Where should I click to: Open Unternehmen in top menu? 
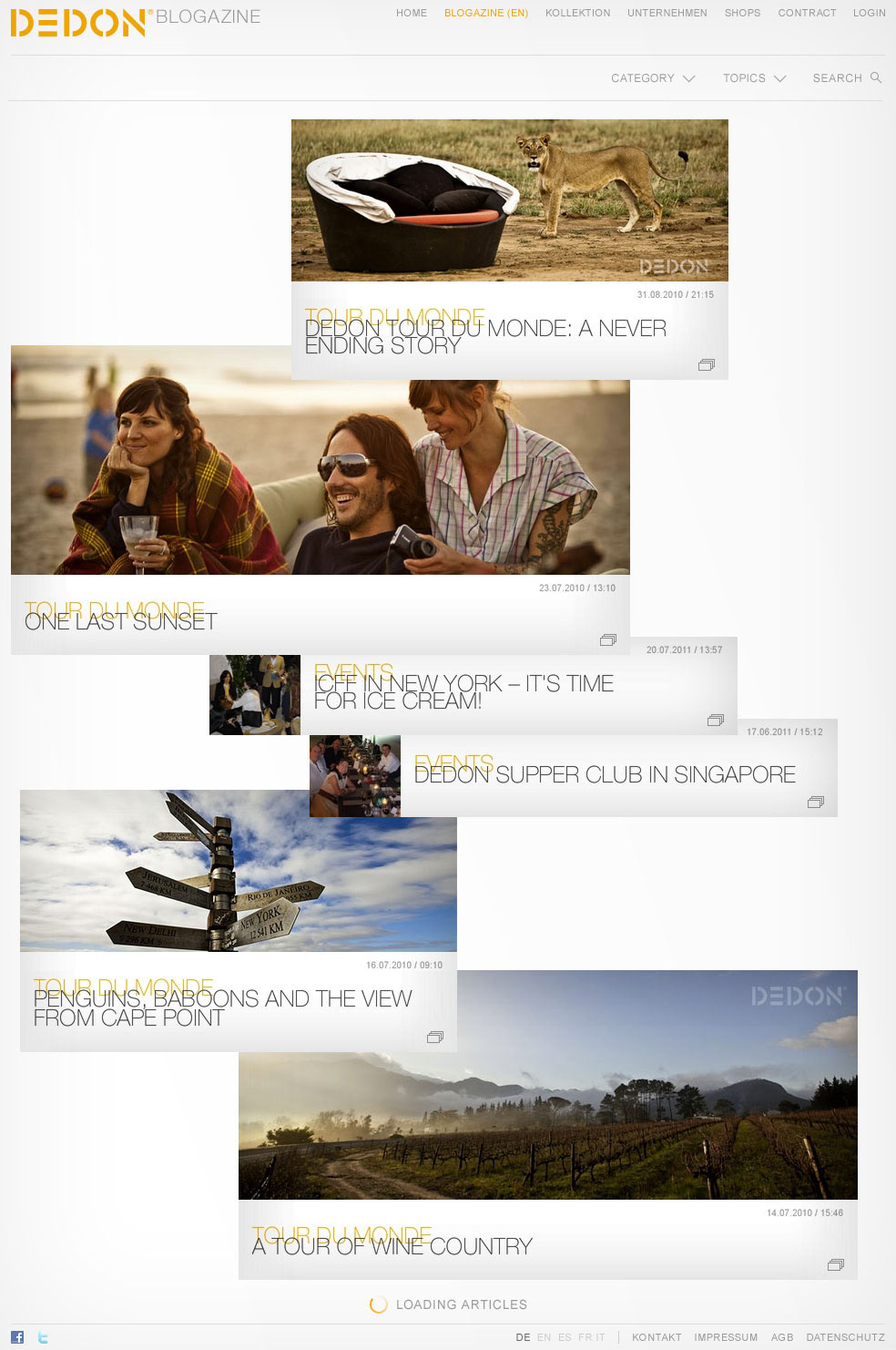667,13
